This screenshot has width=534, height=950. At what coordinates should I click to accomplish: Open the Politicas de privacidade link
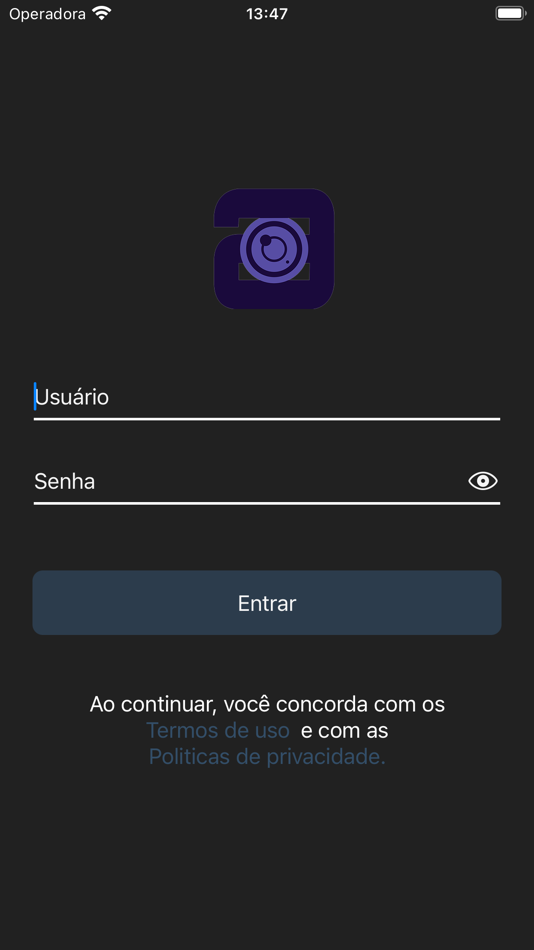pos(267,757)
